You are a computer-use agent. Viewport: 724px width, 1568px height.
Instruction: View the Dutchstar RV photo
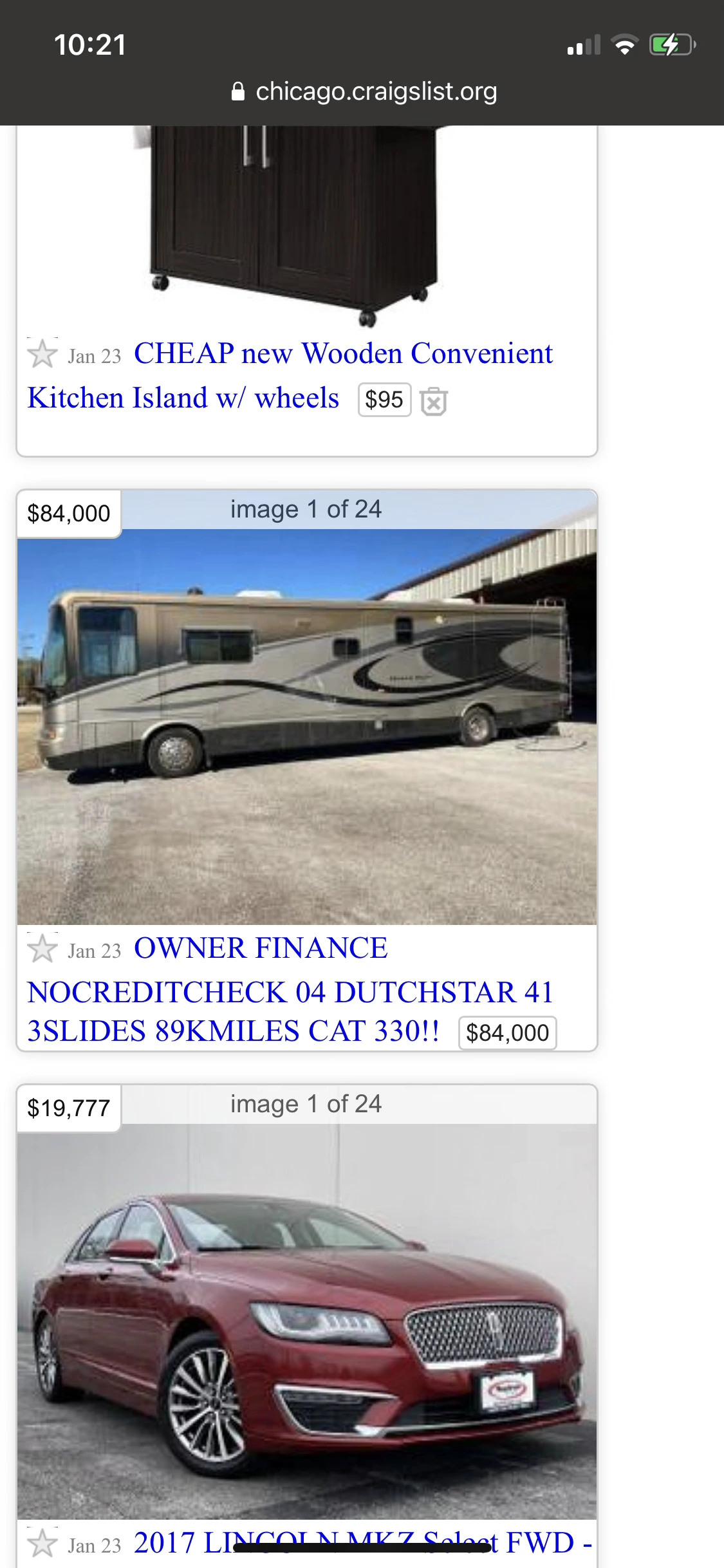coord(306,726)
